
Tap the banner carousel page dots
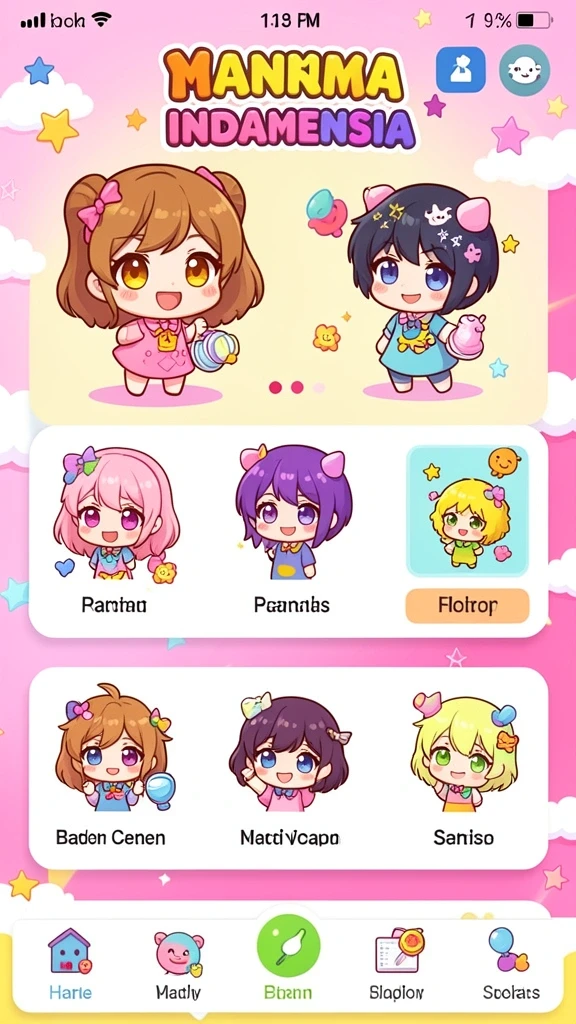coord(296,387)
